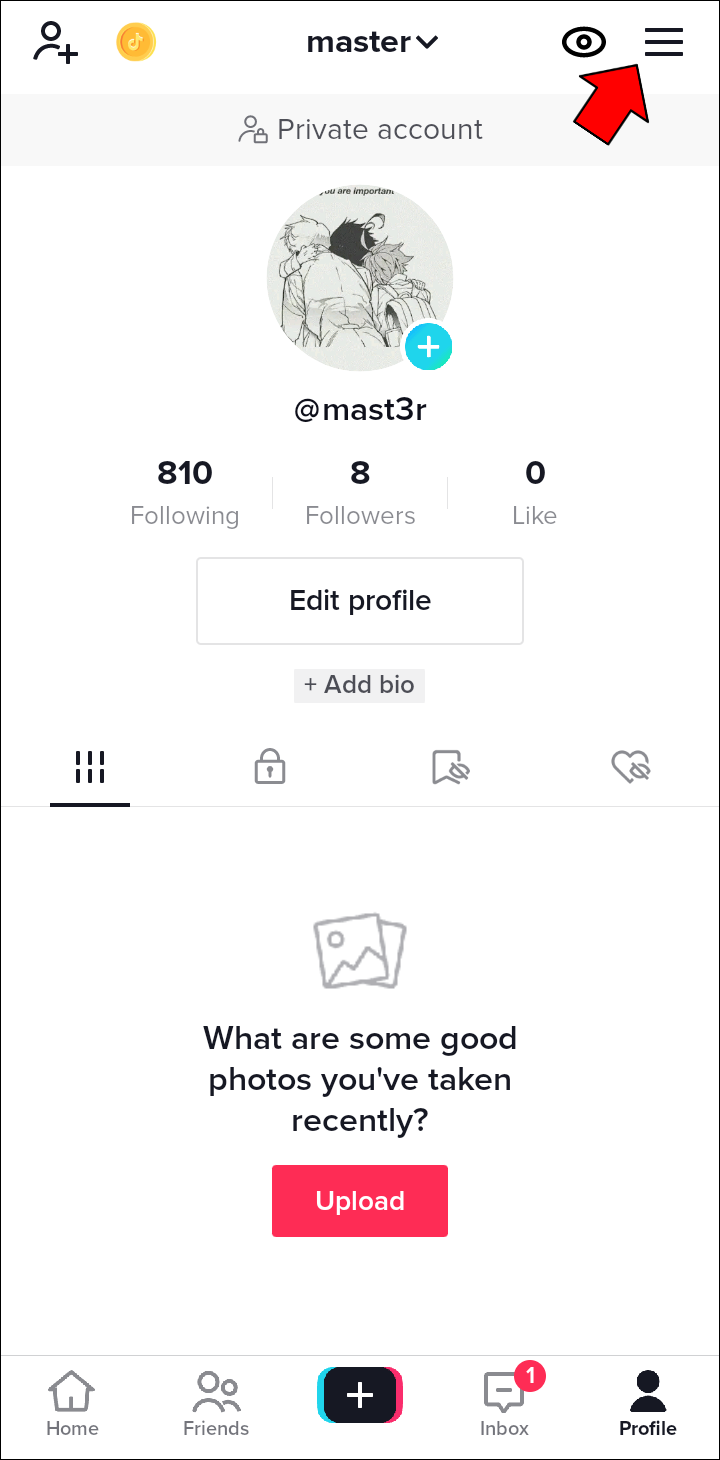Switch to the posts grid tab
720x1460 pixels.
tap(90, 768)
